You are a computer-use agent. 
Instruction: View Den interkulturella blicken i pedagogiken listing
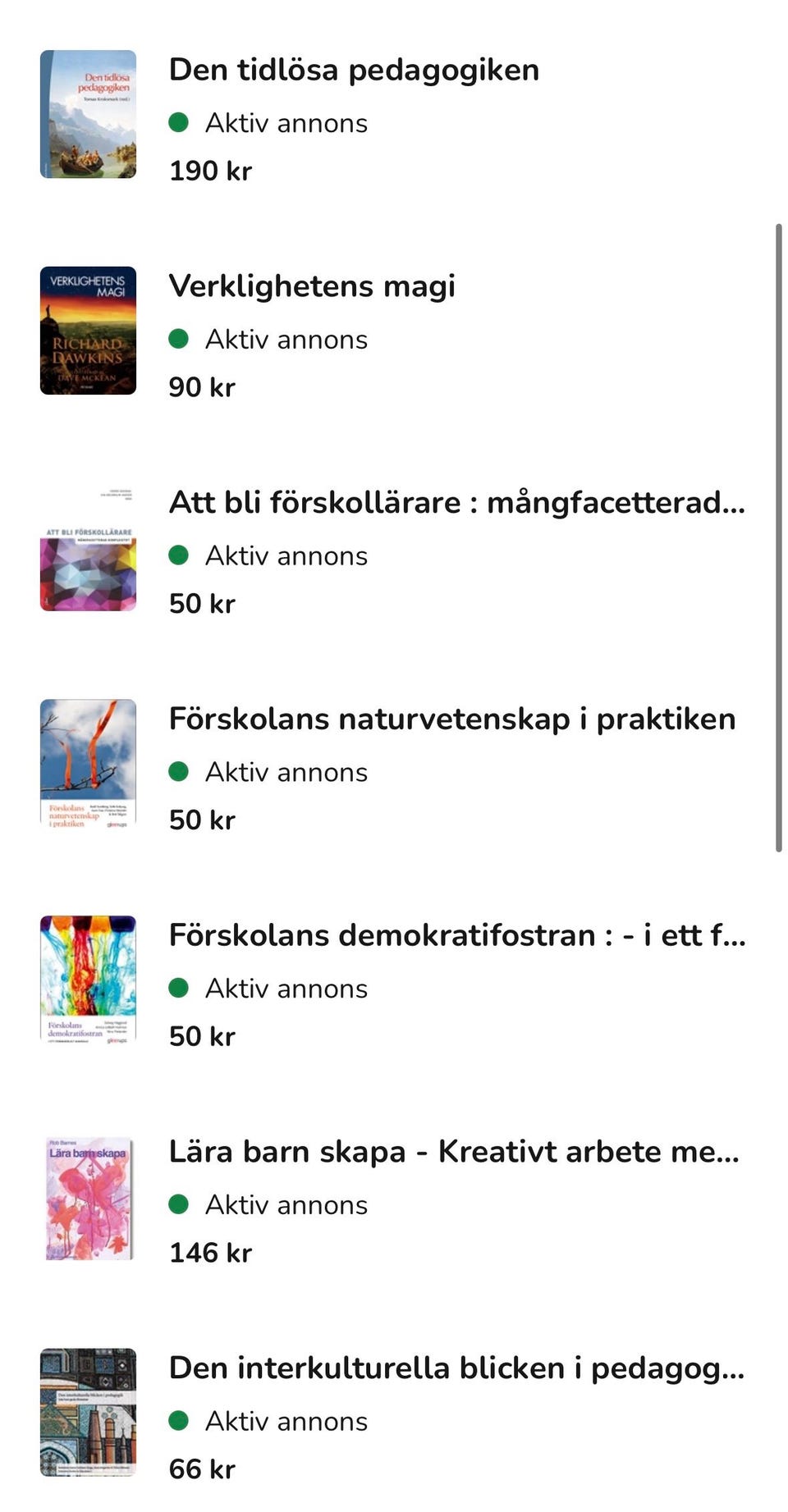pos(456,1369)
